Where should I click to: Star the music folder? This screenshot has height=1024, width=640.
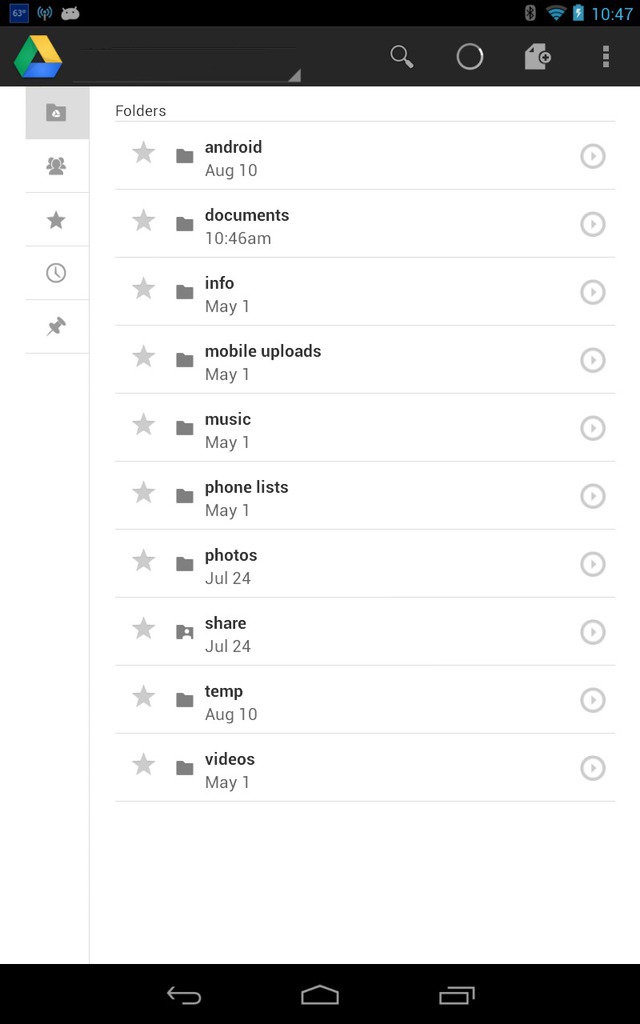pyautogui.click(x=144, y=424)
